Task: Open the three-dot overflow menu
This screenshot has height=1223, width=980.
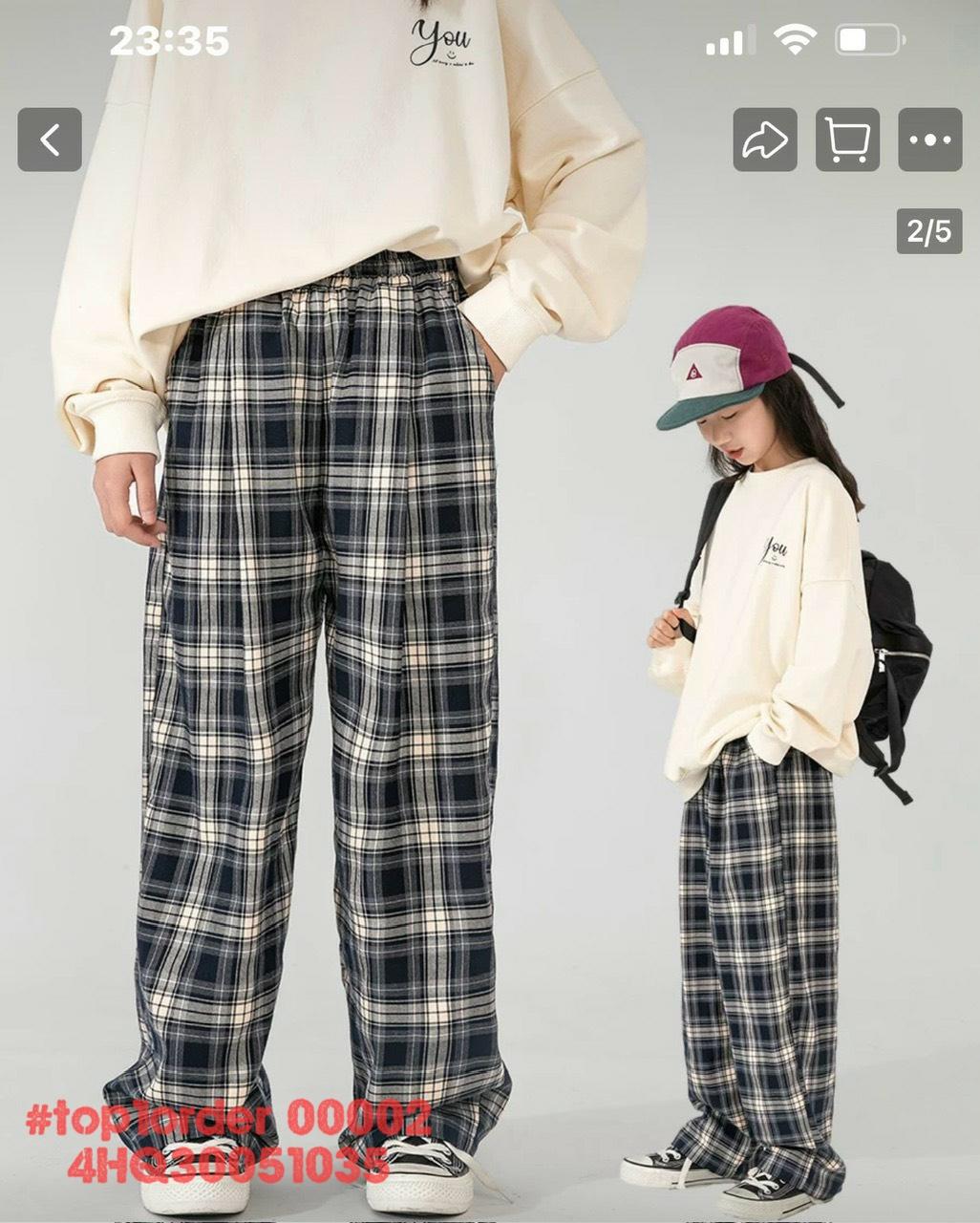Action: tap(929, 139)
